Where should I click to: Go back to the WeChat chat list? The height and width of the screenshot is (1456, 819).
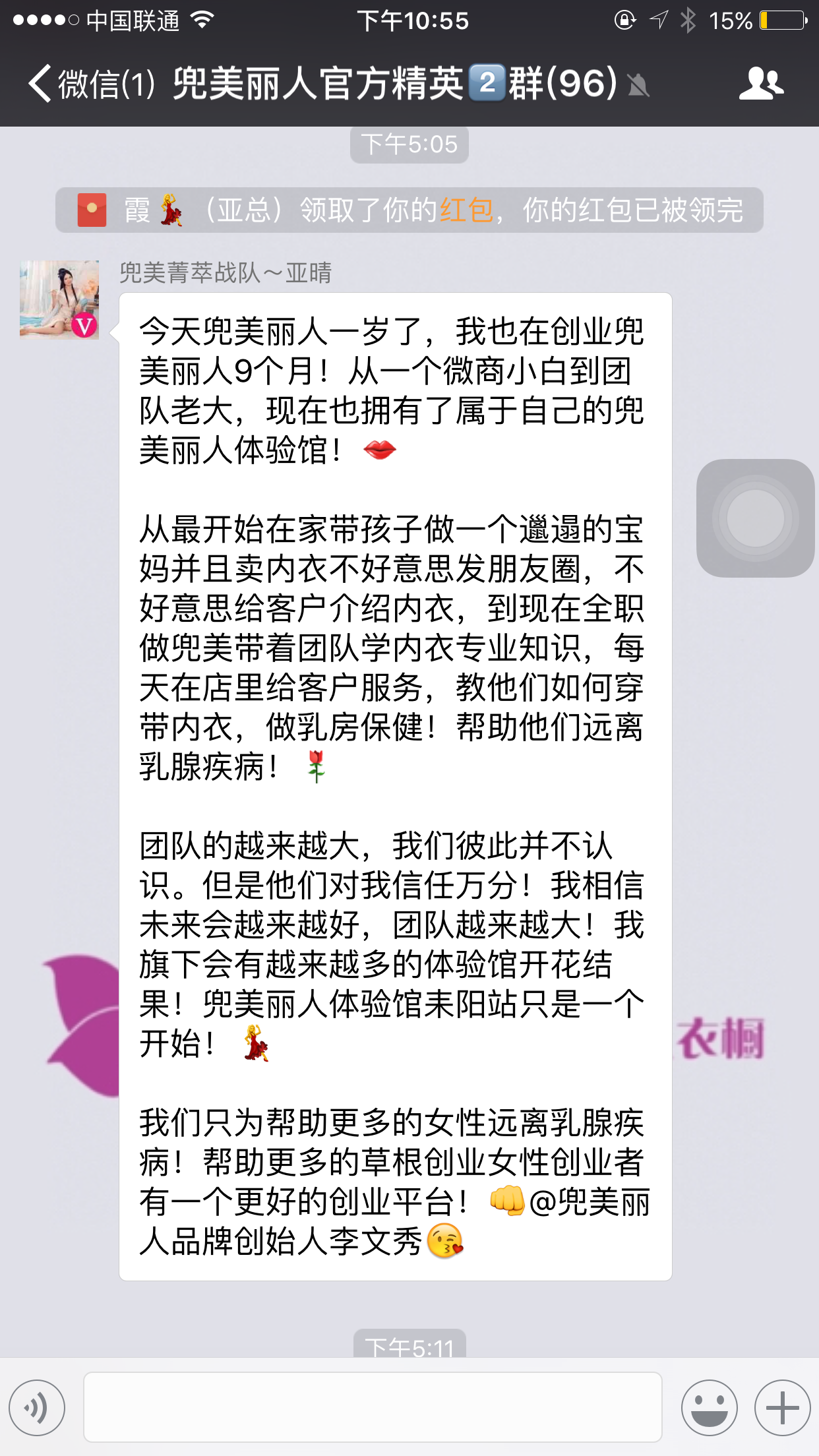pos(89,84)
